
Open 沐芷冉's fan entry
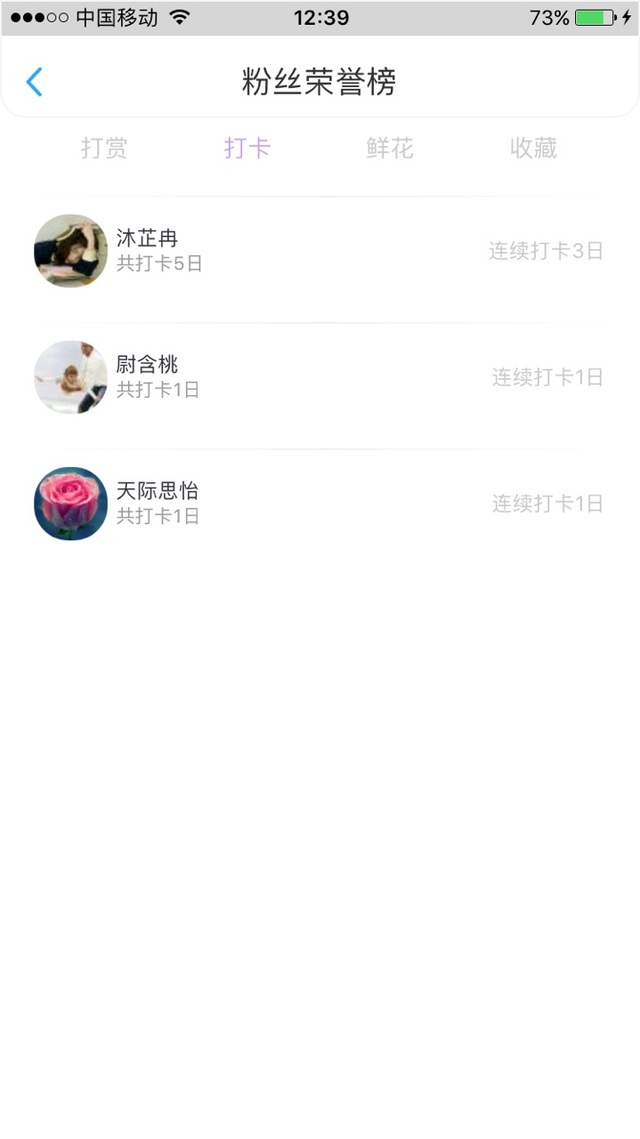click(320, 251)
